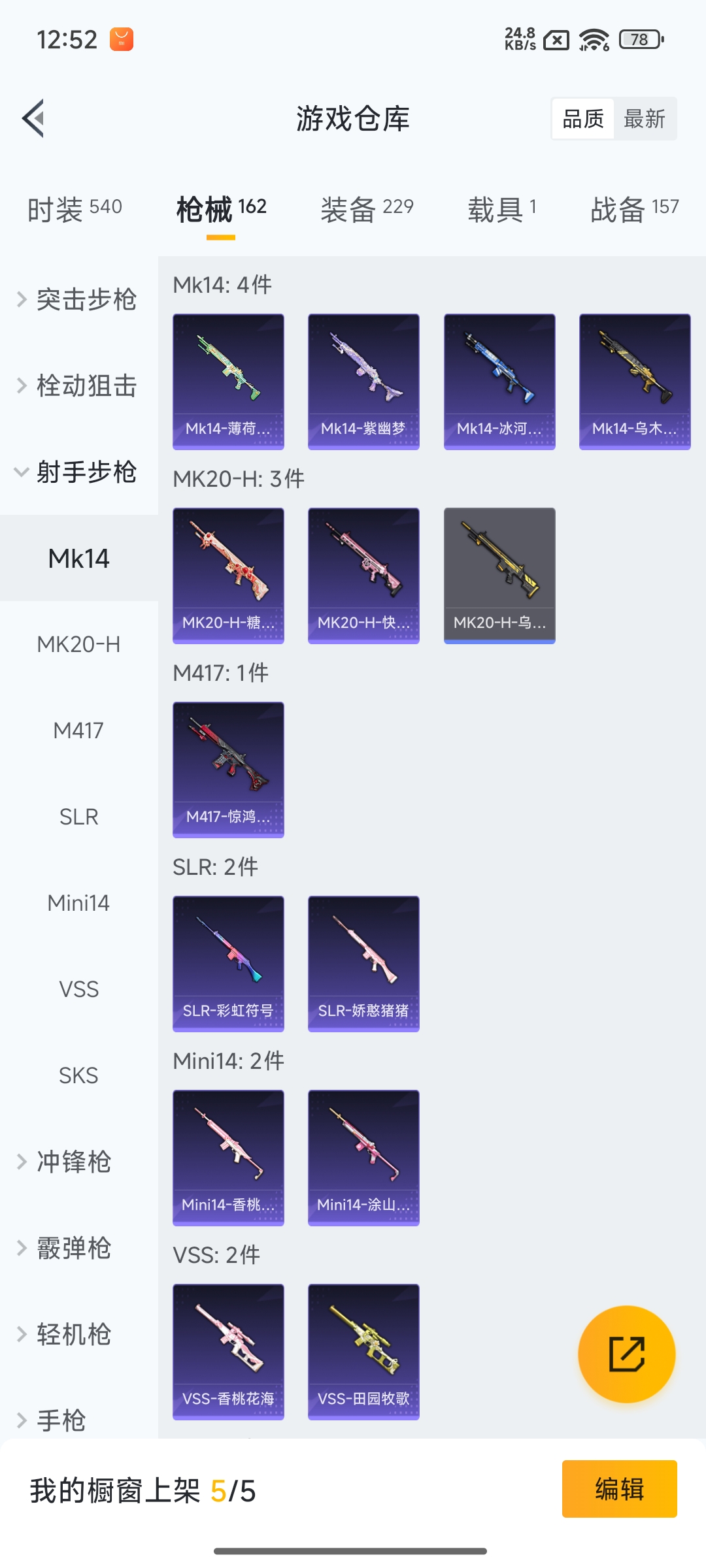Image resolution: width=706 pixels, height=1568 pixels.
Task: Open the VSS-田园牧歌 skin
Action: tap(363, 1352)
